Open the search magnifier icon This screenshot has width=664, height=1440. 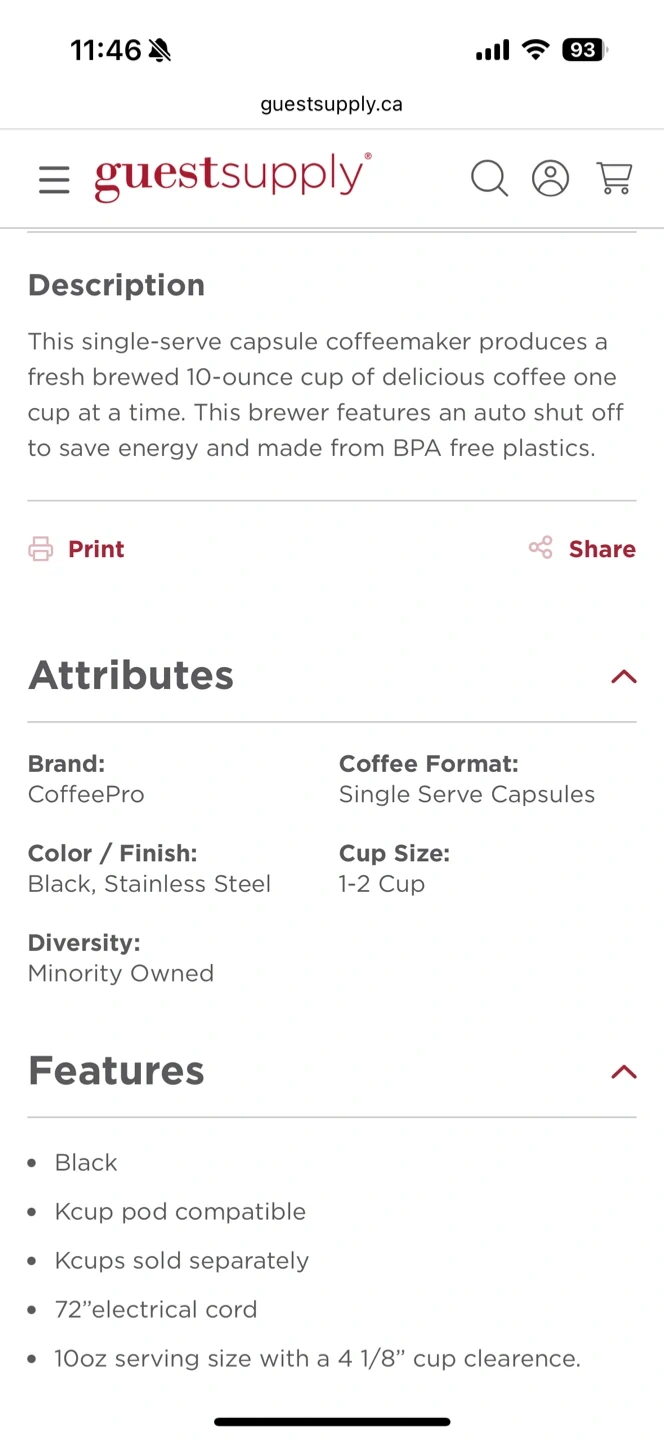(x=490, y=179)
